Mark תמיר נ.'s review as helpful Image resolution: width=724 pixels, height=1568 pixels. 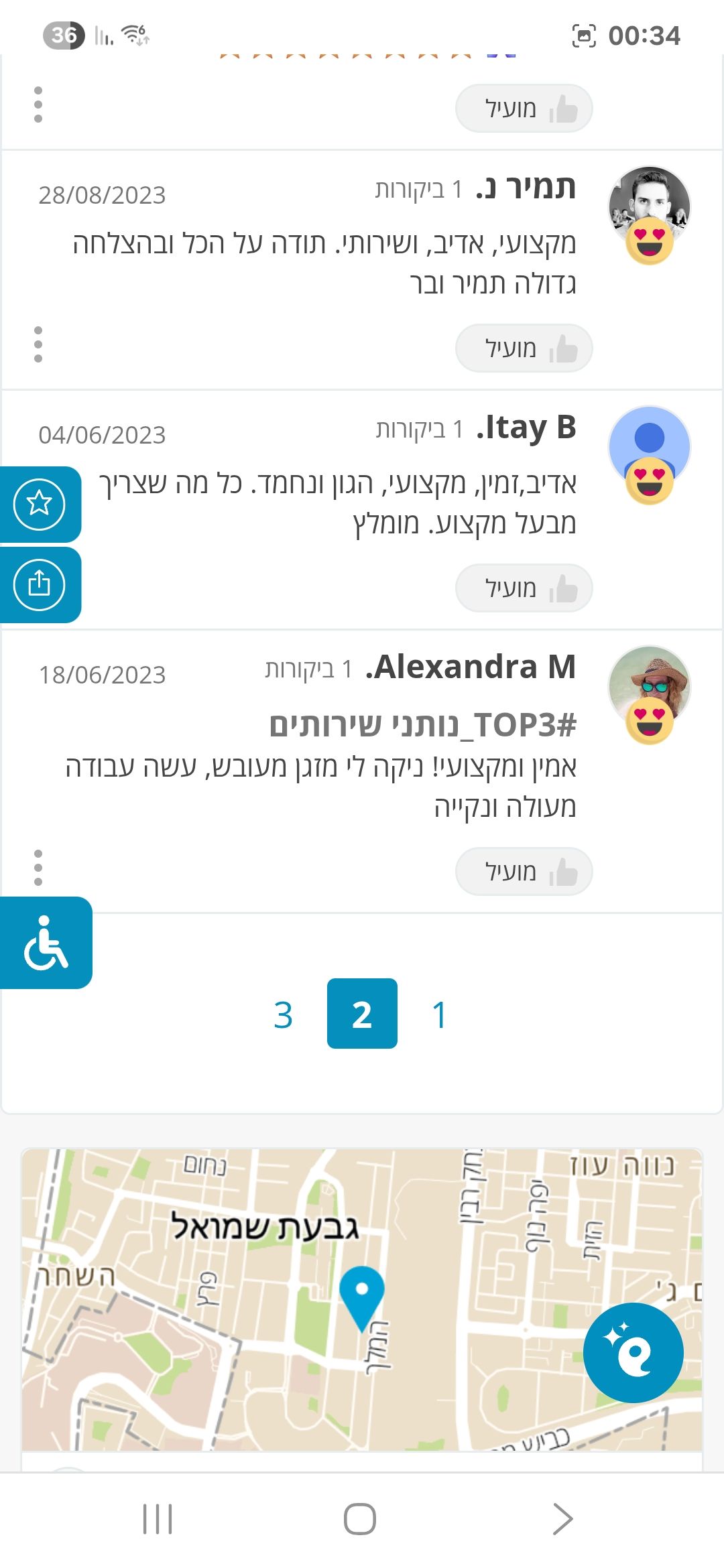524,348
